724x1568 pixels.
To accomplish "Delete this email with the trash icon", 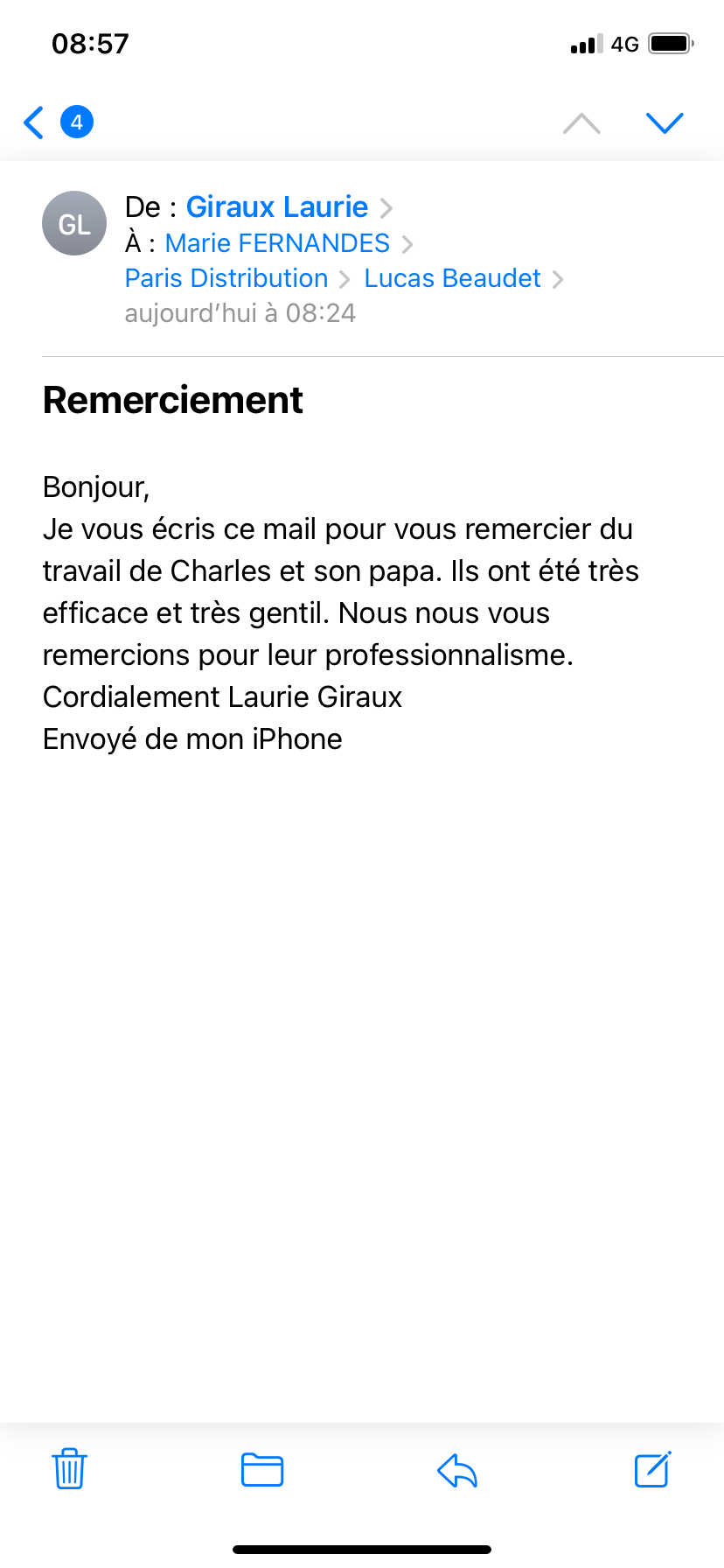I will point(69,1469).
